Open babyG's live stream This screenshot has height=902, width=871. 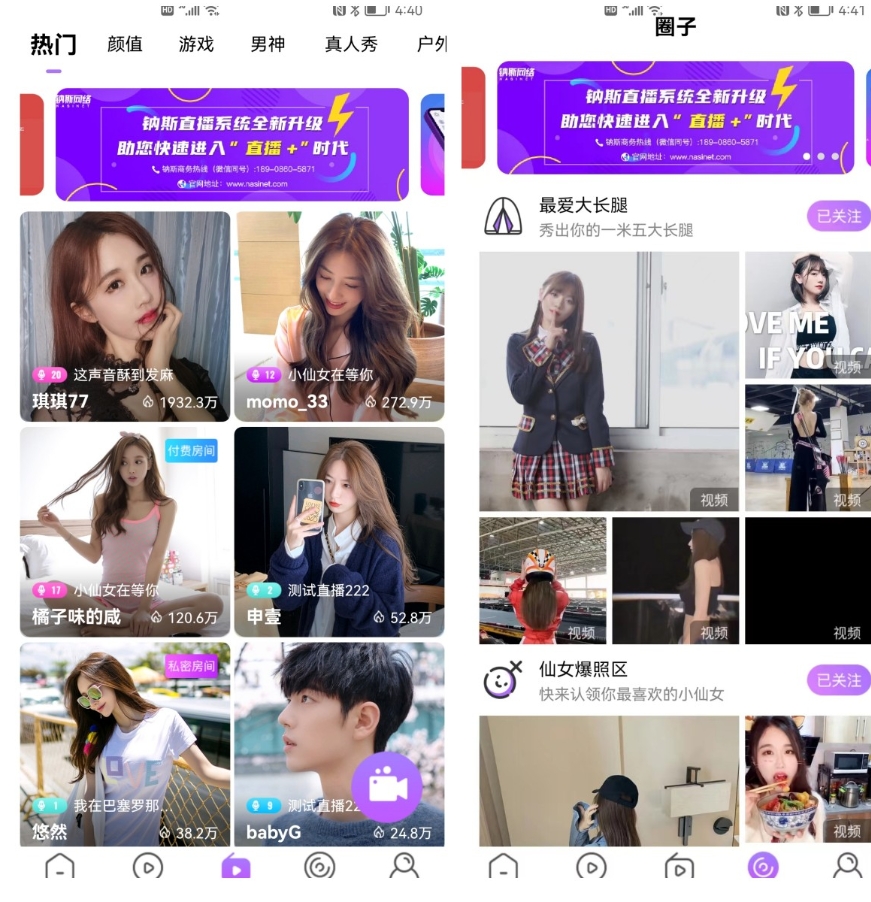300,730
